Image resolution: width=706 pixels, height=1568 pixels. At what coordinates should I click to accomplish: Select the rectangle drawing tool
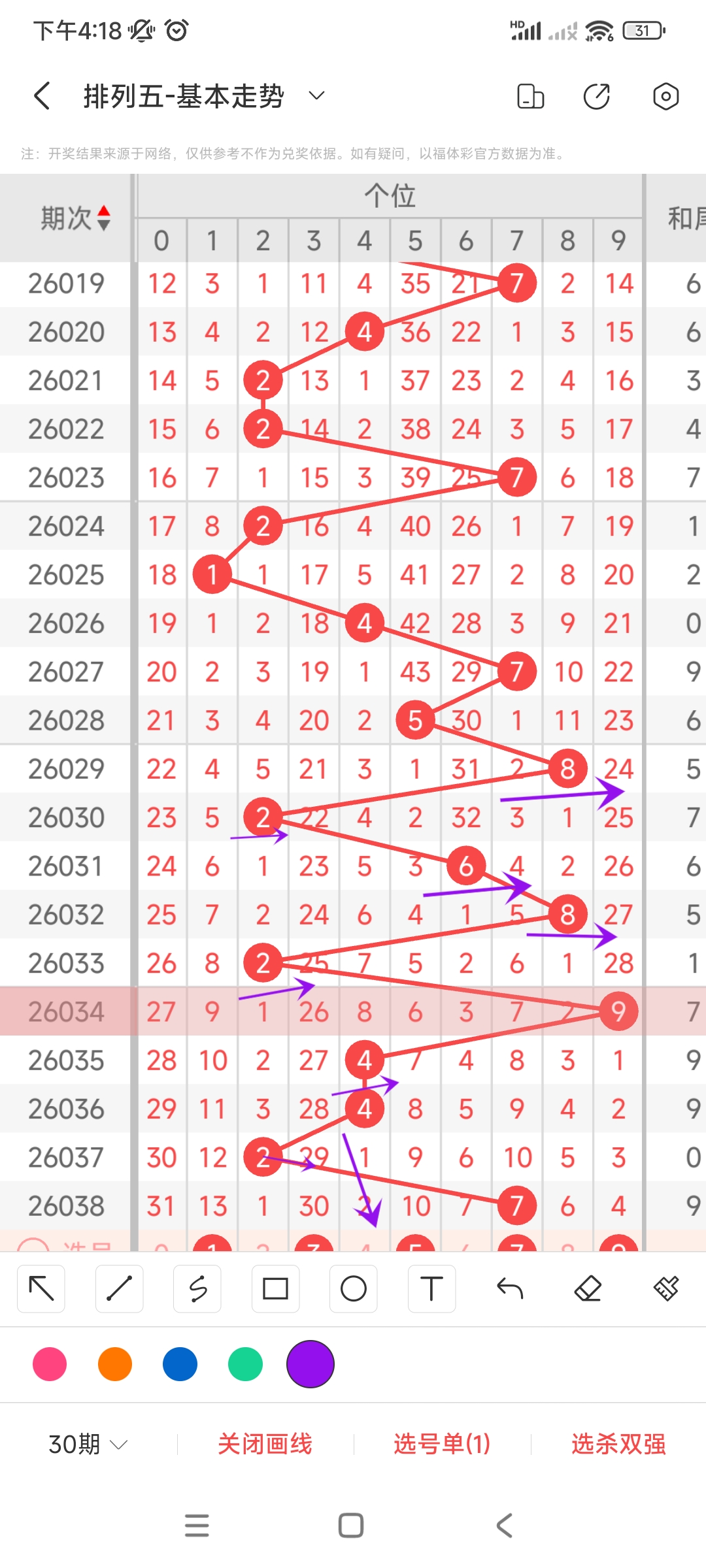tap(275, 1289)
